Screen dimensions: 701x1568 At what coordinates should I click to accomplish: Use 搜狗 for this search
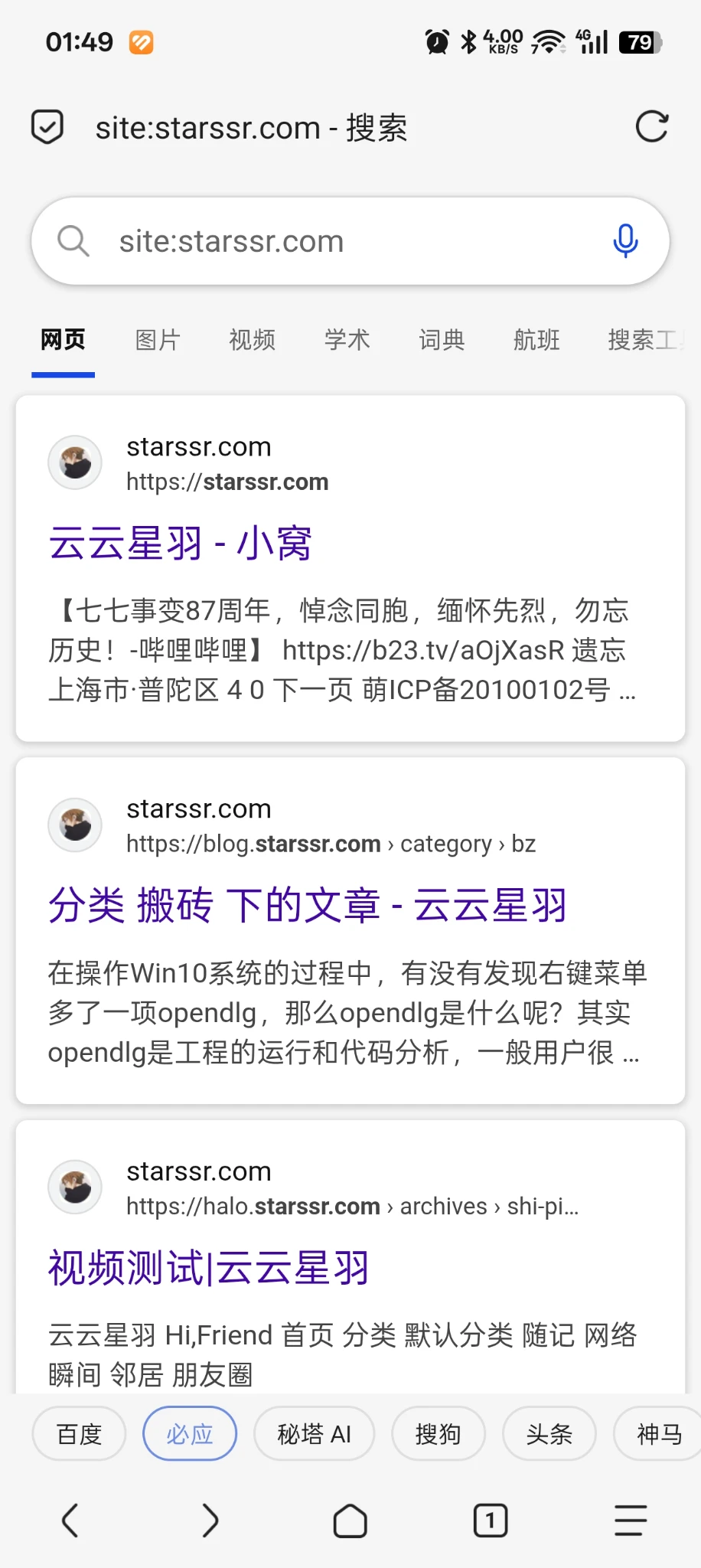pos(438,1434)
